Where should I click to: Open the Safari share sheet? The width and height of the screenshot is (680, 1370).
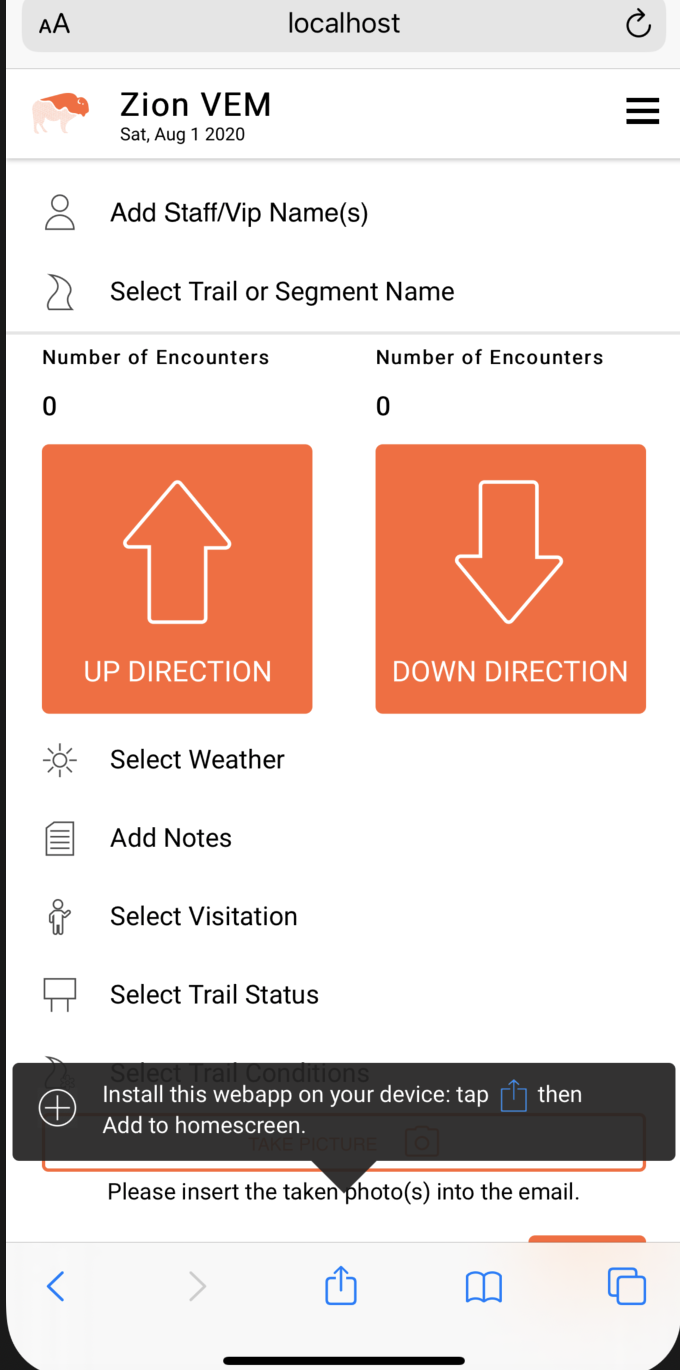(x=341, y=1286)
